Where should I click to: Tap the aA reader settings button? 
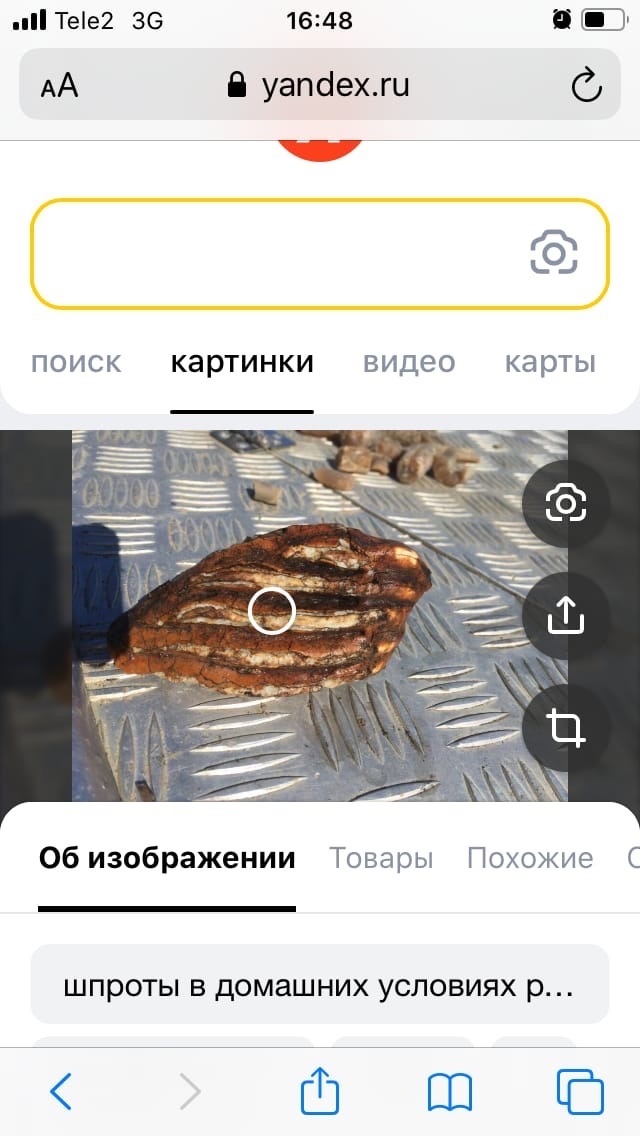59,86
